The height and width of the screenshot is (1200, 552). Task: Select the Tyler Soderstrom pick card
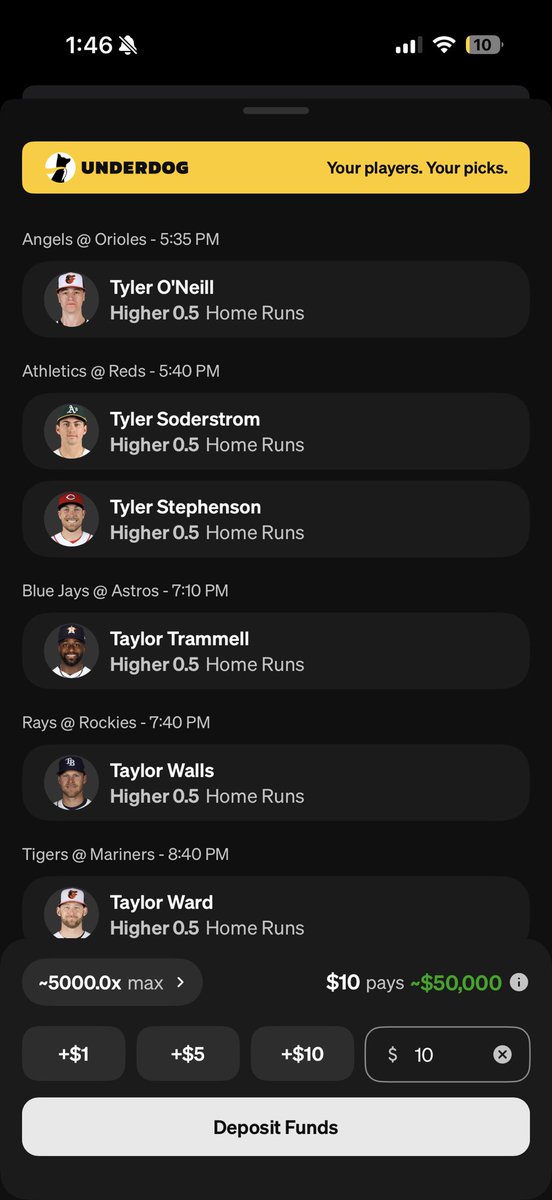(x=276, y=431)
